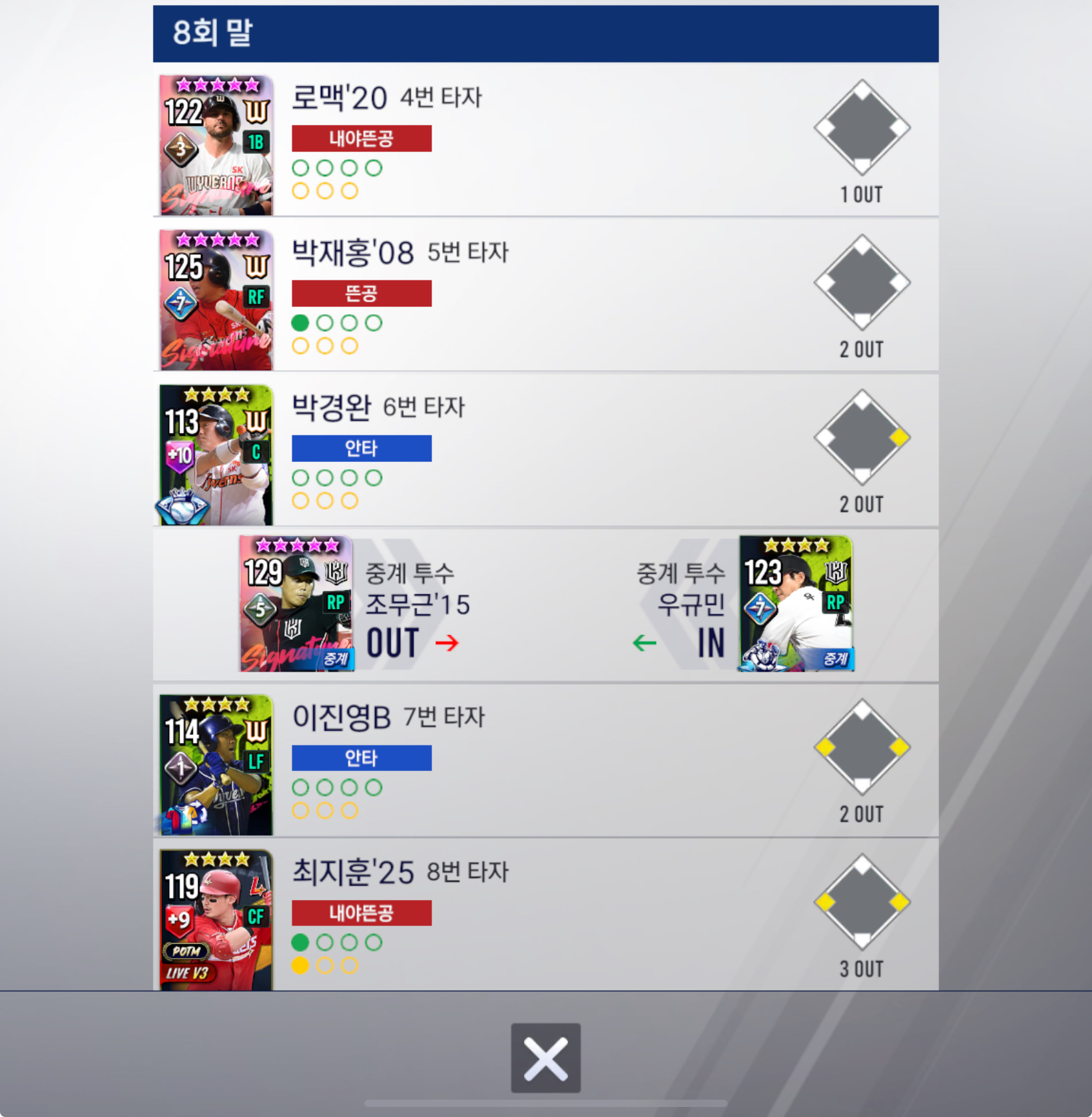Open the 박재홍'08 player card
Viewport: 1092px width, 1117px height.
click(216, 300)
